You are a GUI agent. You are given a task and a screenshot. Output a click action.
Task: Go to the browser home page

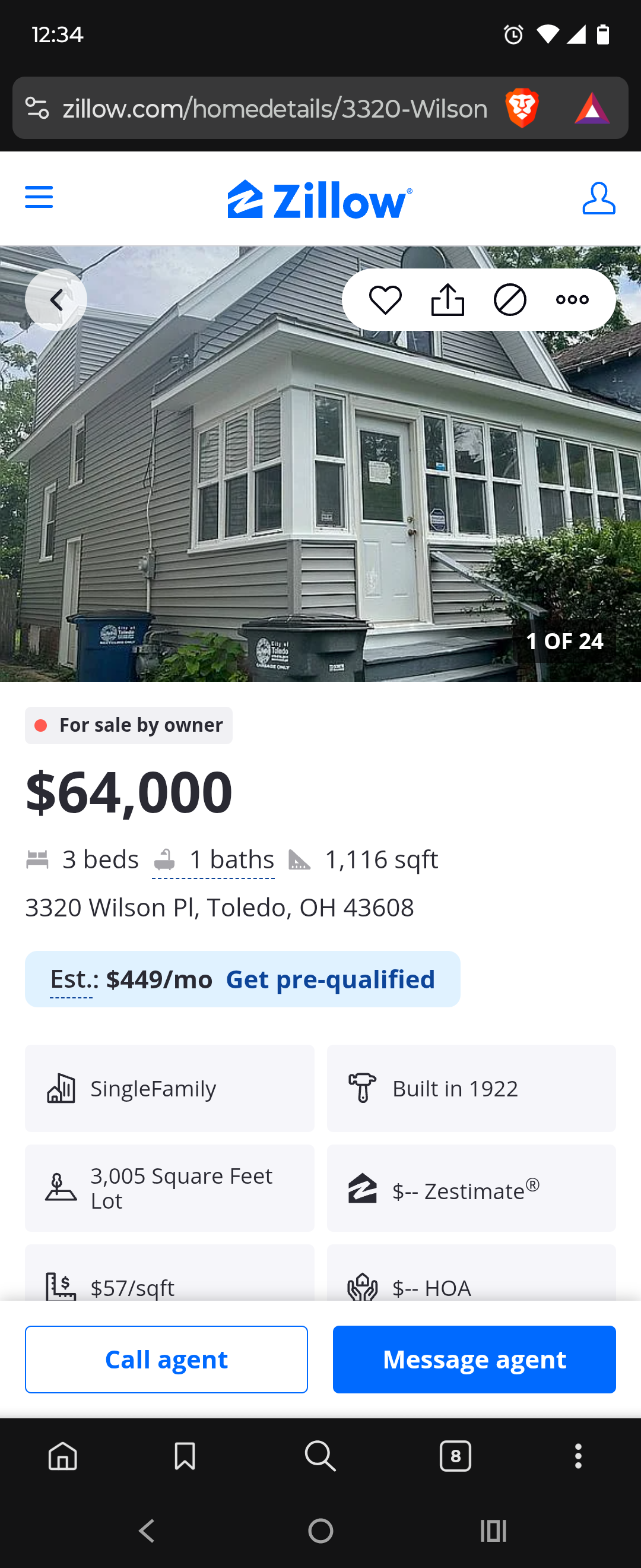click(x=63, y=1456)
